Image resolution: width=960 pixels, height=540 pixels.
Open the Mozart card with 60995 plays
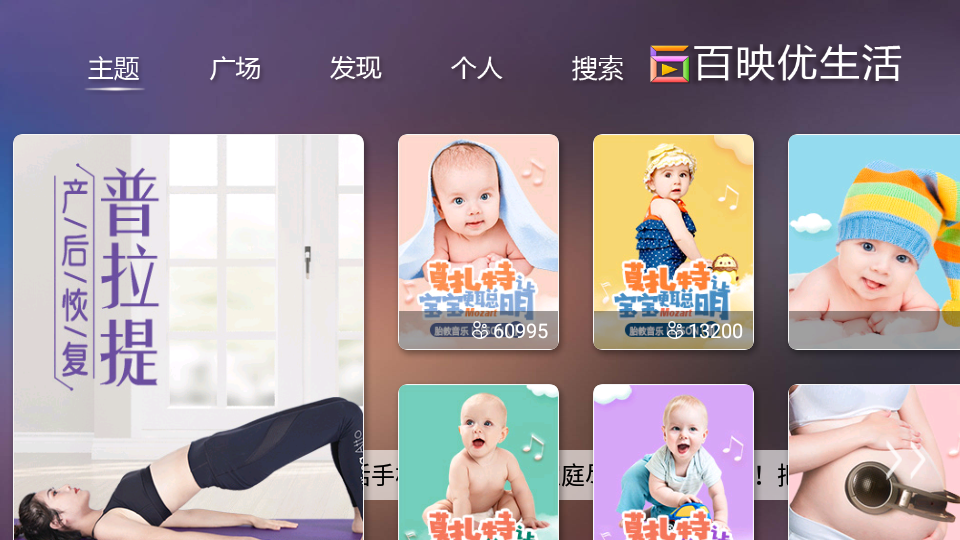click(x=478, y=242)
